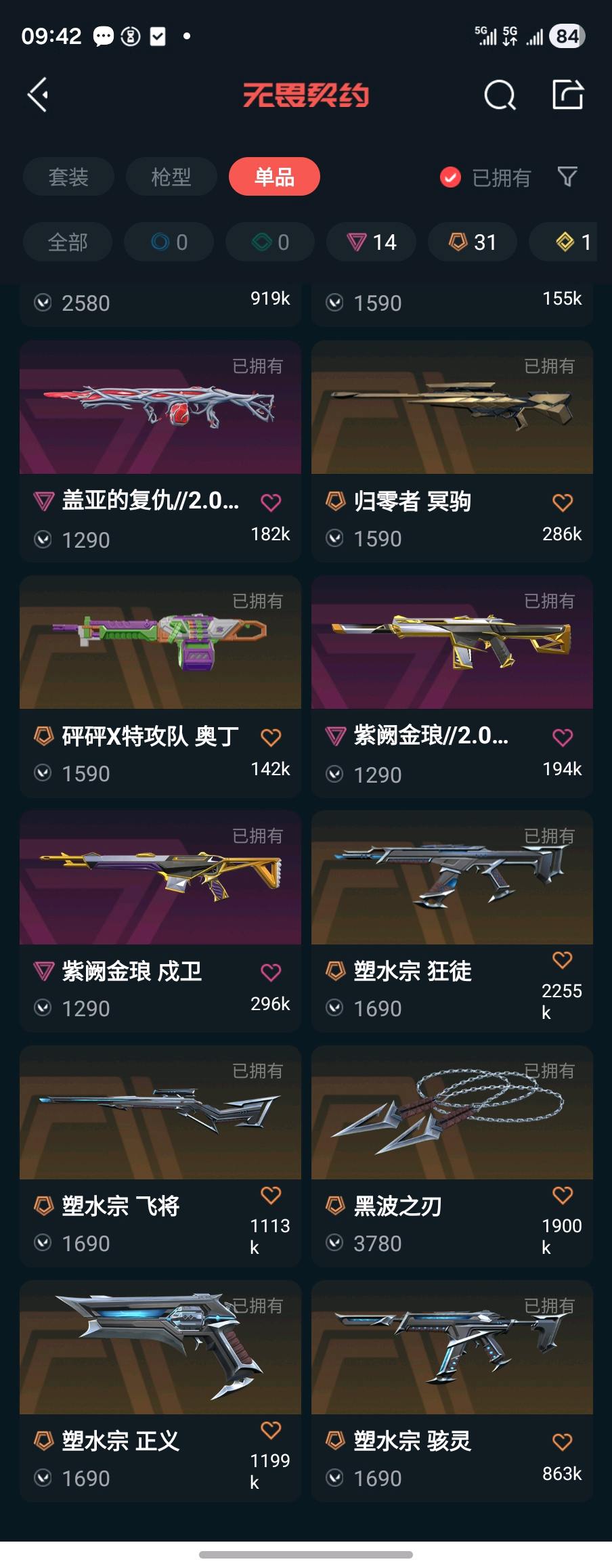This screenshot has height=1568, width=612.
Task: Switch to the 套装 tab
Action: coord(68,177)
